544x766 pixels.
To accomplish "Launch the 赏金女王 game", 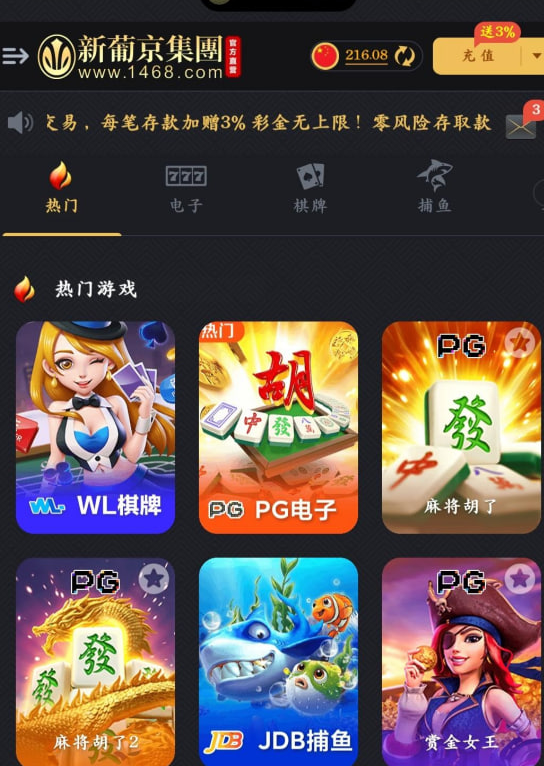I will (x=461, y=661).
